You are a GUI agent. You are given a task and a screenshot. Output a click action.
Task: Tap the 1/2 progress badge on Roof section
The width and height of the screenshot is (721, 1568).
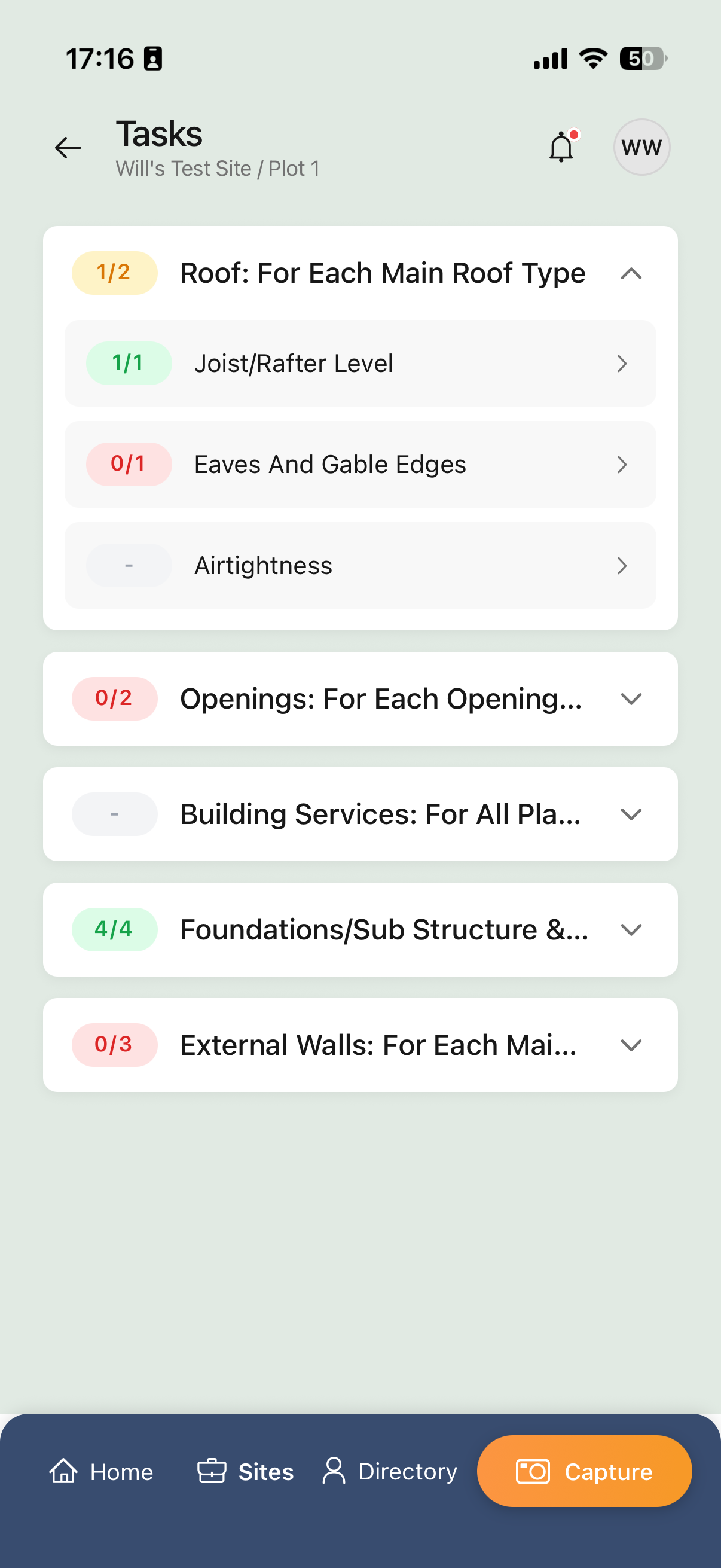tap(114, 273)
